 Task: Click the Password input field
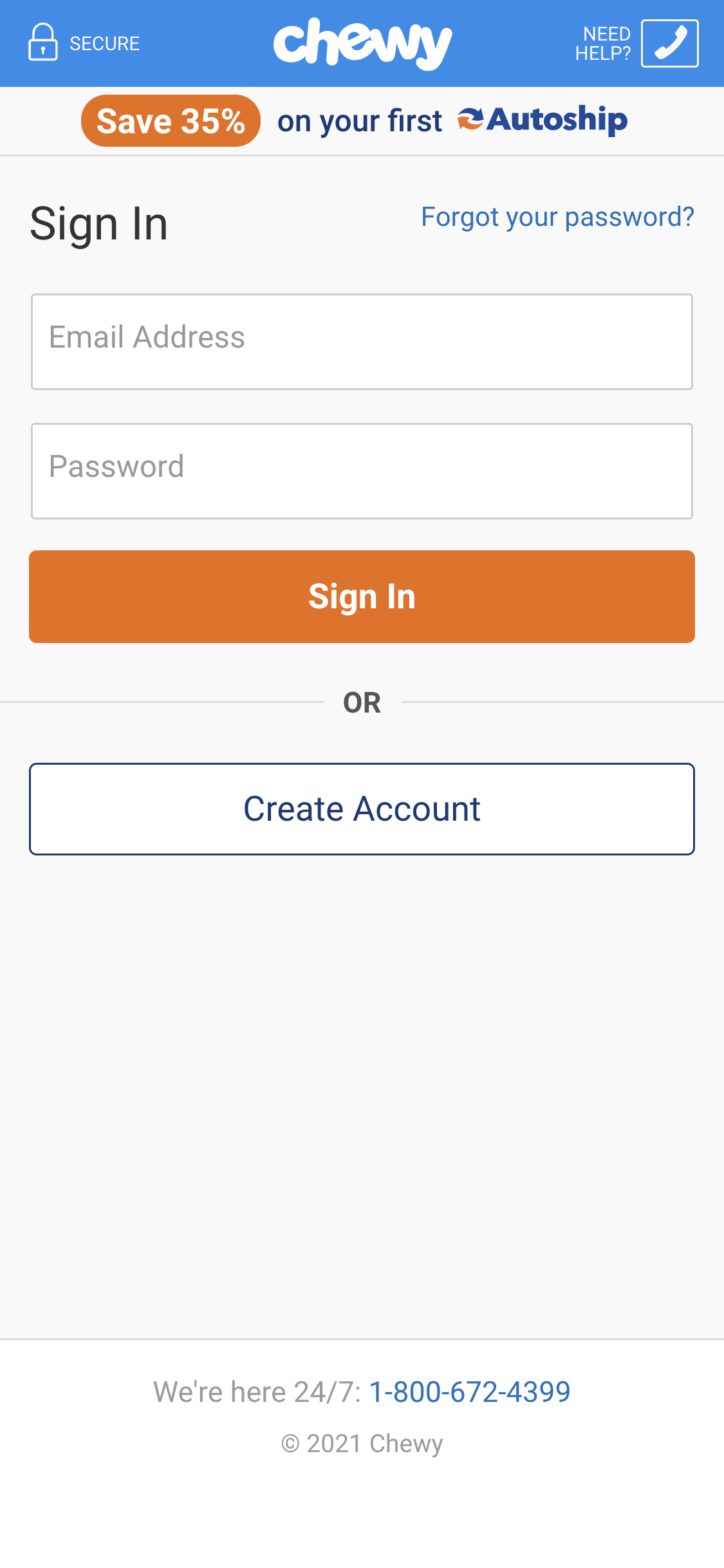(x=362, y=471)
